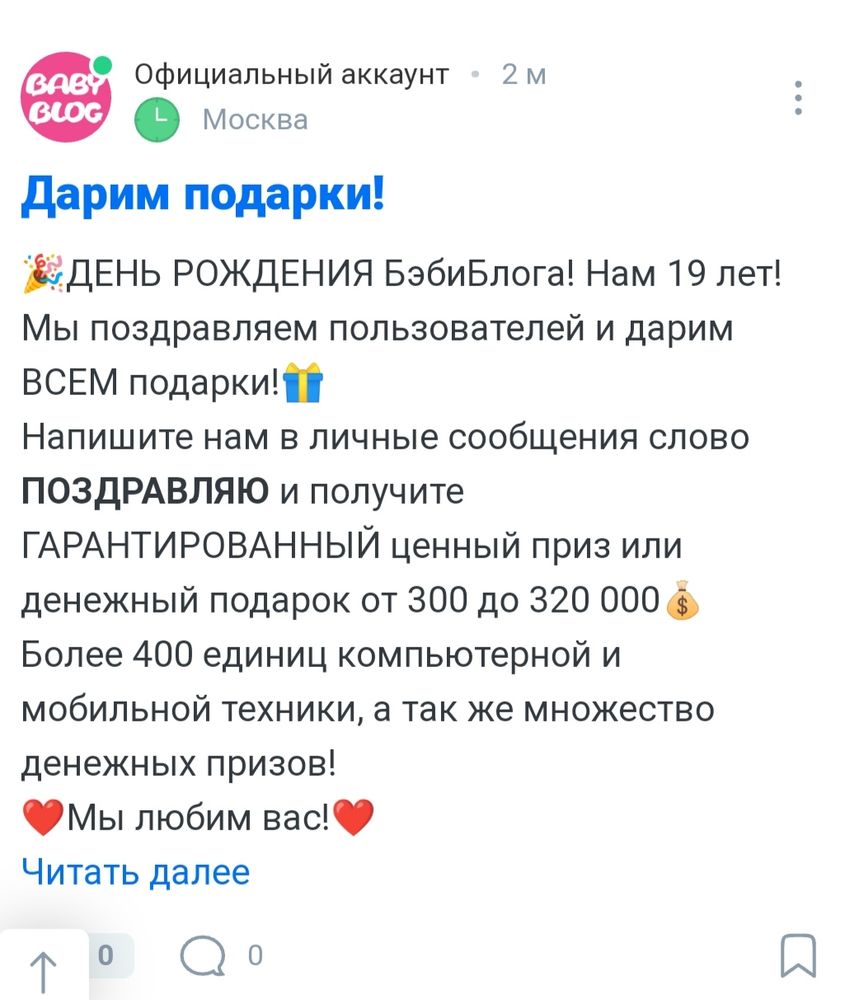The image size is (850, 1000).
Task: Click the 'Официальный аккаунт' account name
Action: point(292,73)
